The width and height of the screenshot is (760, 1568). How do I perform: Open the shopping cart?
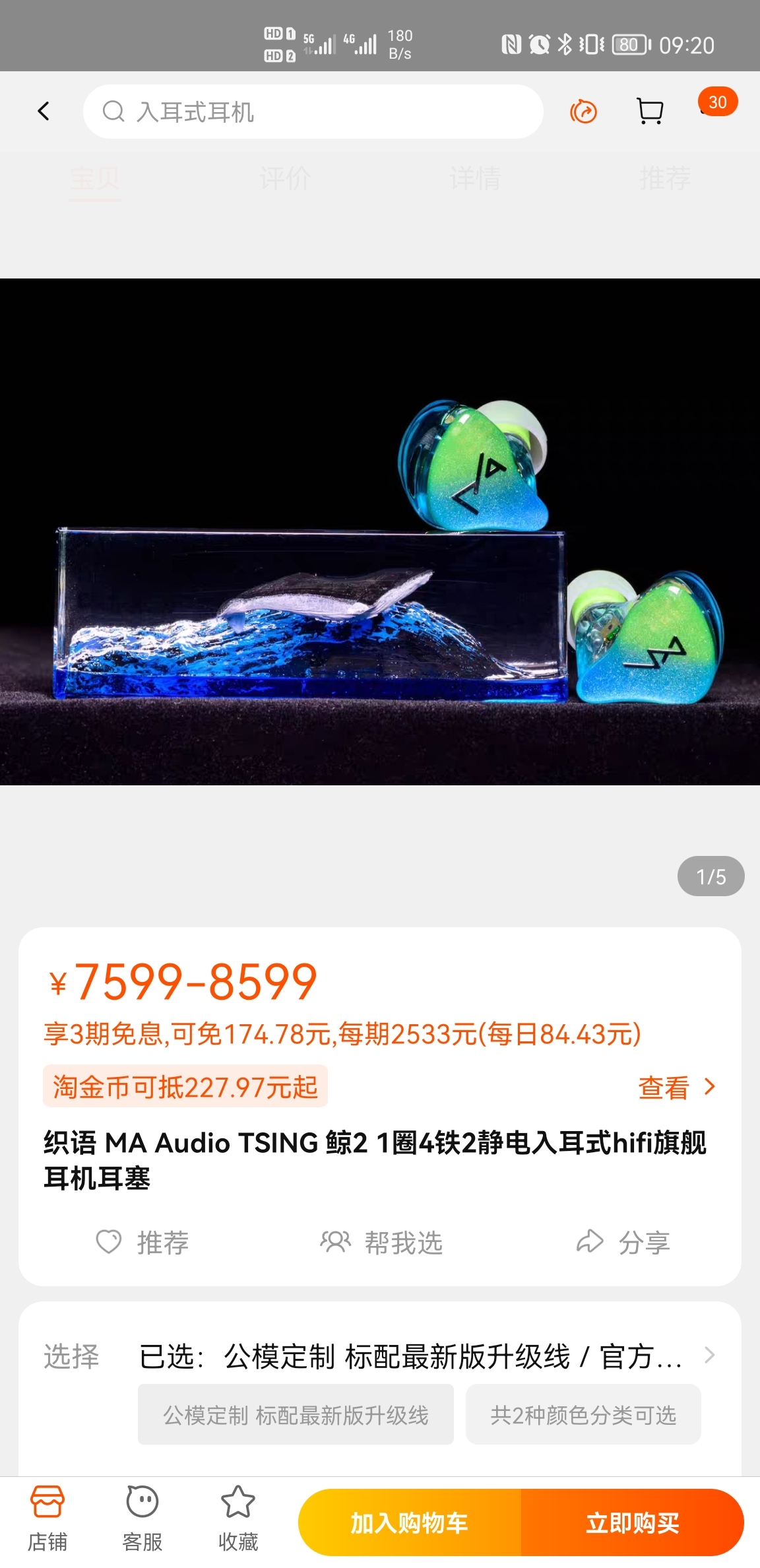click(650, 112)
